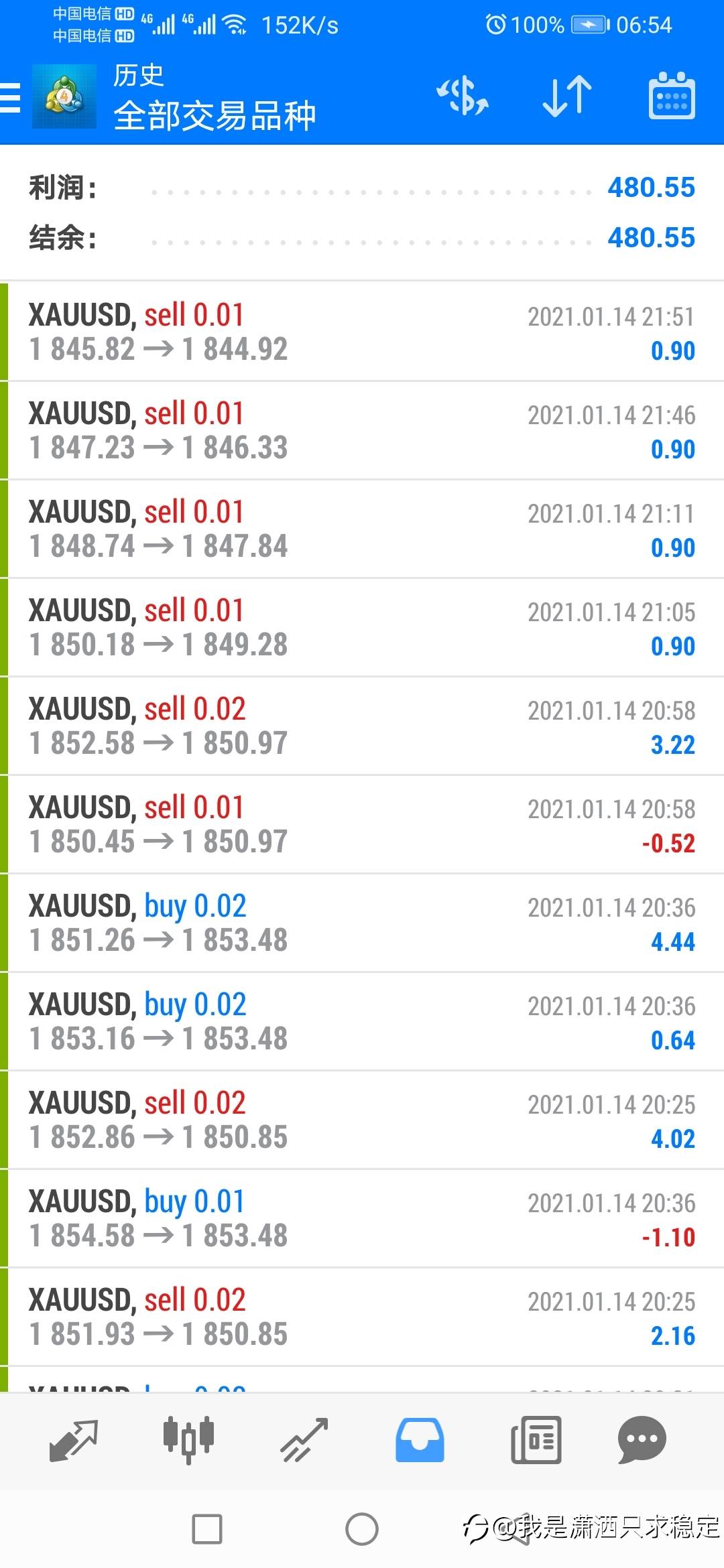Image resolution: width=724 pixels, height=1568 pixels.
Task: Open the buy 0.02 trade with profit 4.44
Action: [x=362, y=923]
